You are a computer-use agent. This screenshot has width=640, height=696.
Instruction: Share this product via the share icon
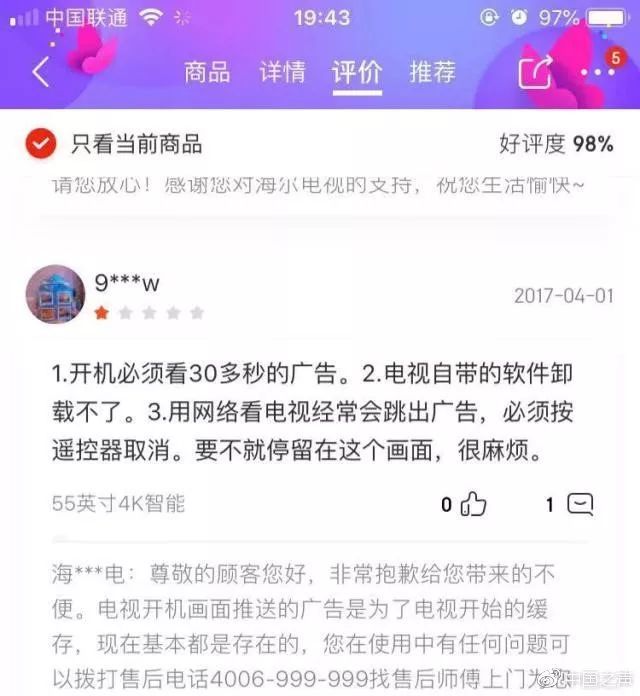tap(536, 73)
